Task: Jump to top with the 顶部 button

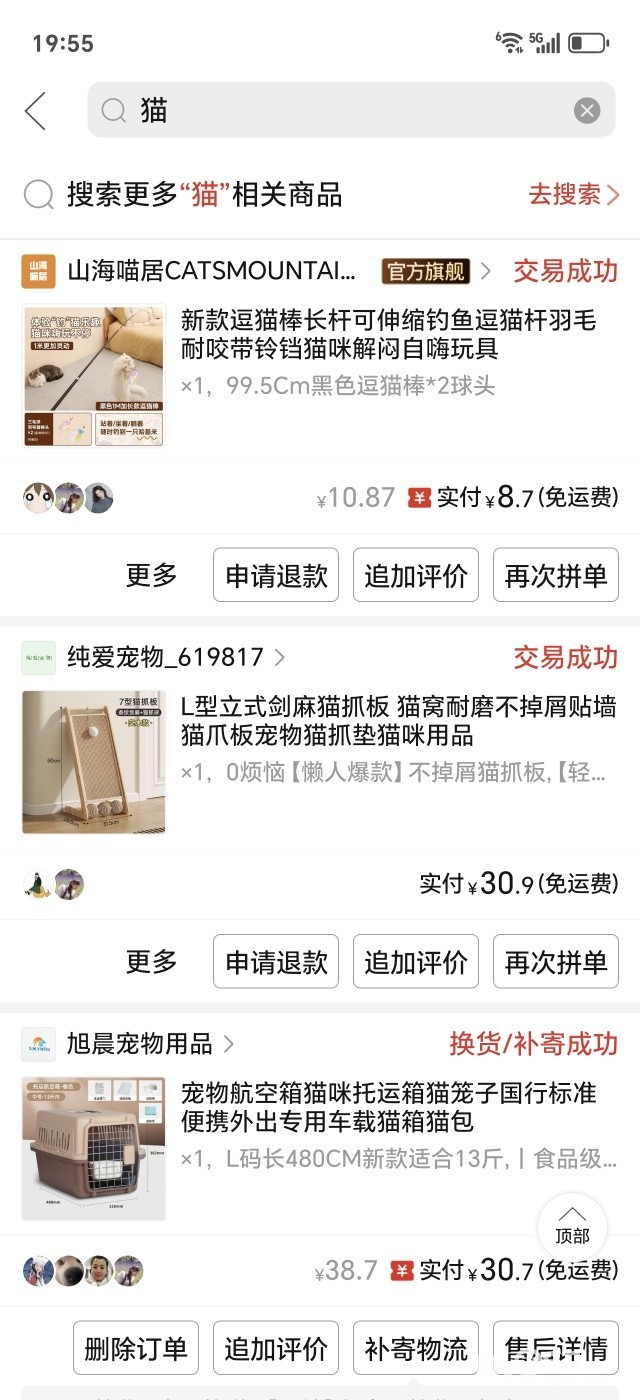Action: 572,1227
